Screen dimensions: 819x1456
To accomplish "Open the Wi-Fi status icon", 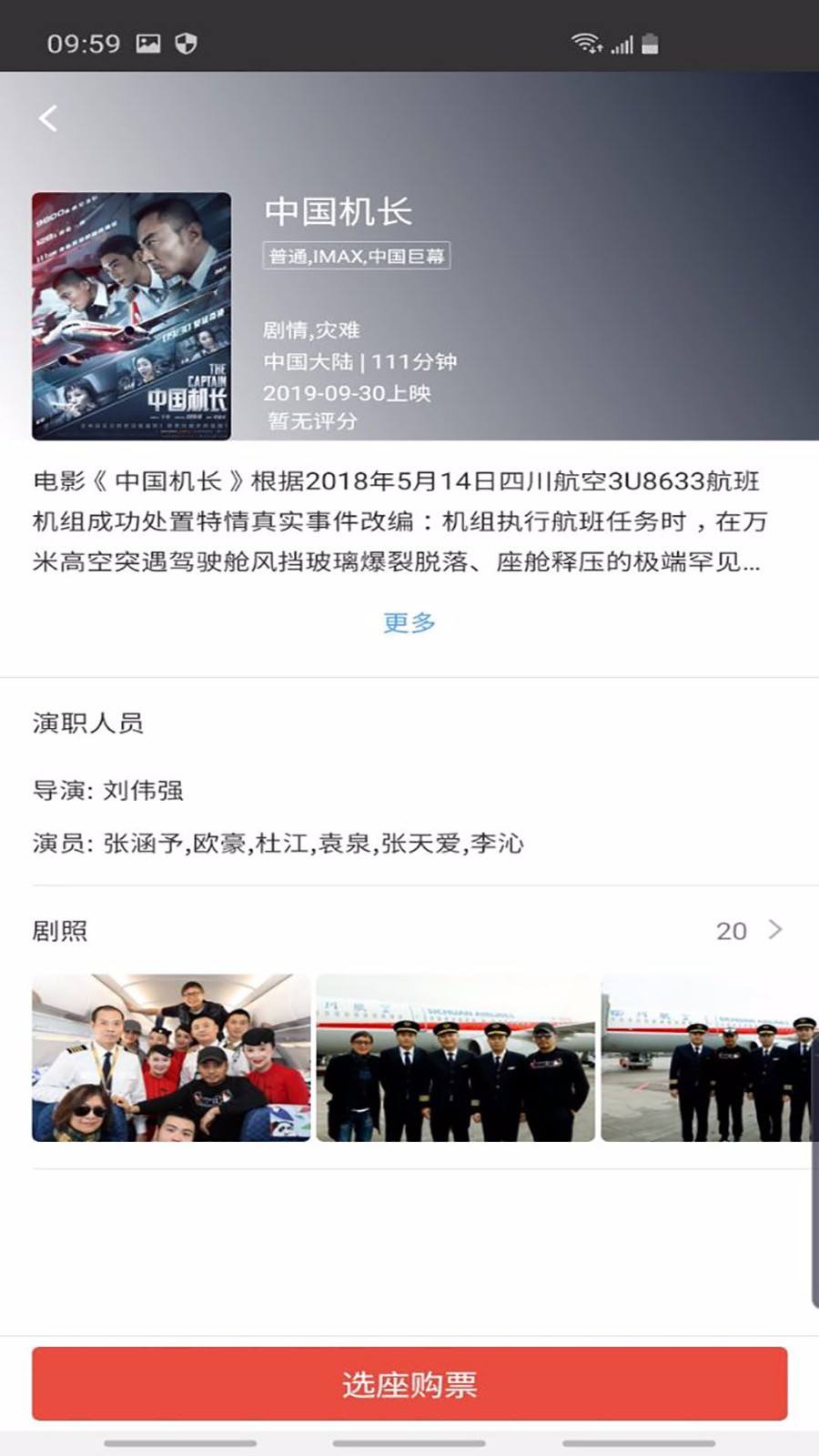I will coord(583,42).
